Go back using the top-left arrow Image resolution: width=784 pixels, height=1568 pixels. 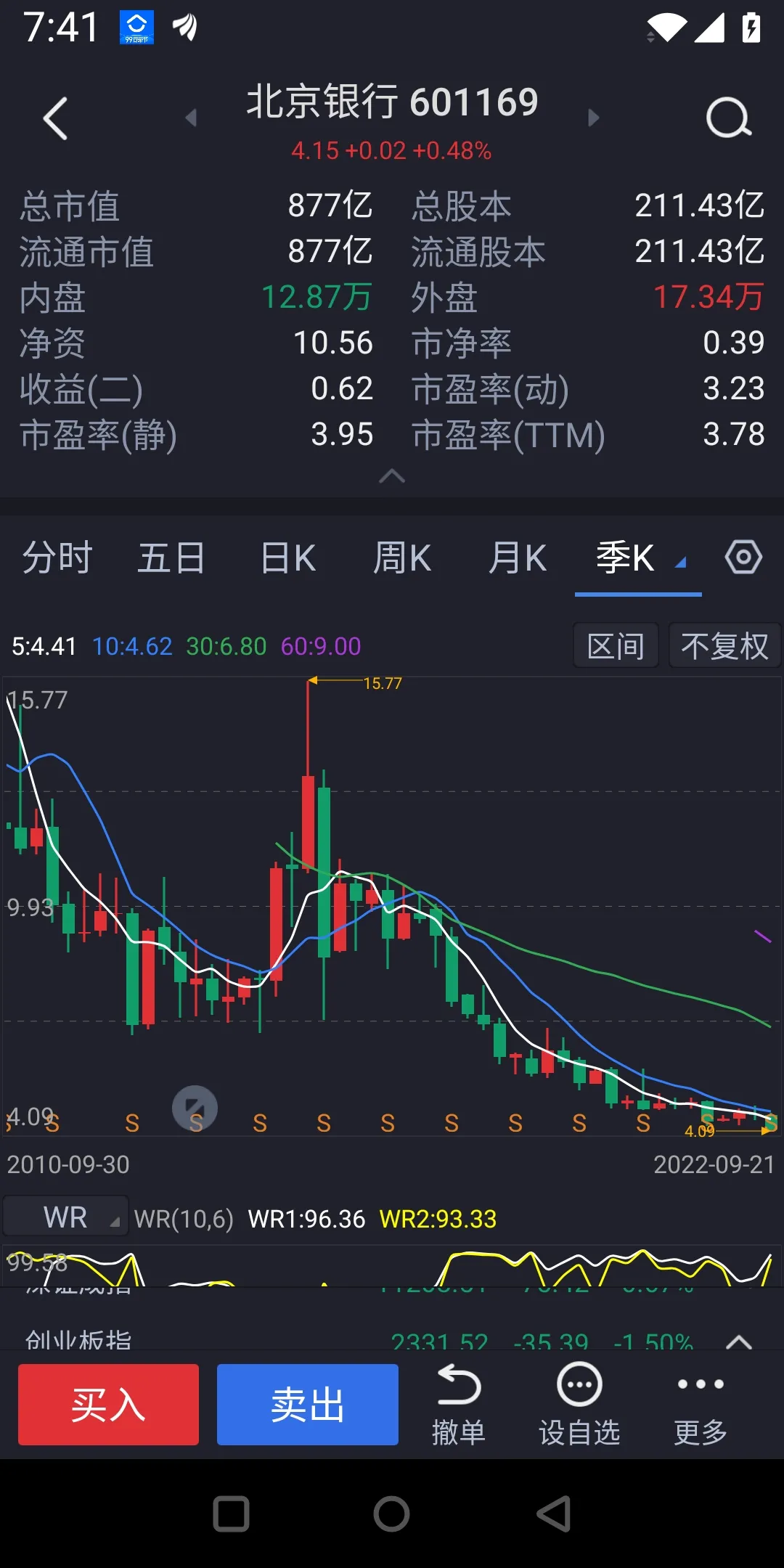point(55,118)
